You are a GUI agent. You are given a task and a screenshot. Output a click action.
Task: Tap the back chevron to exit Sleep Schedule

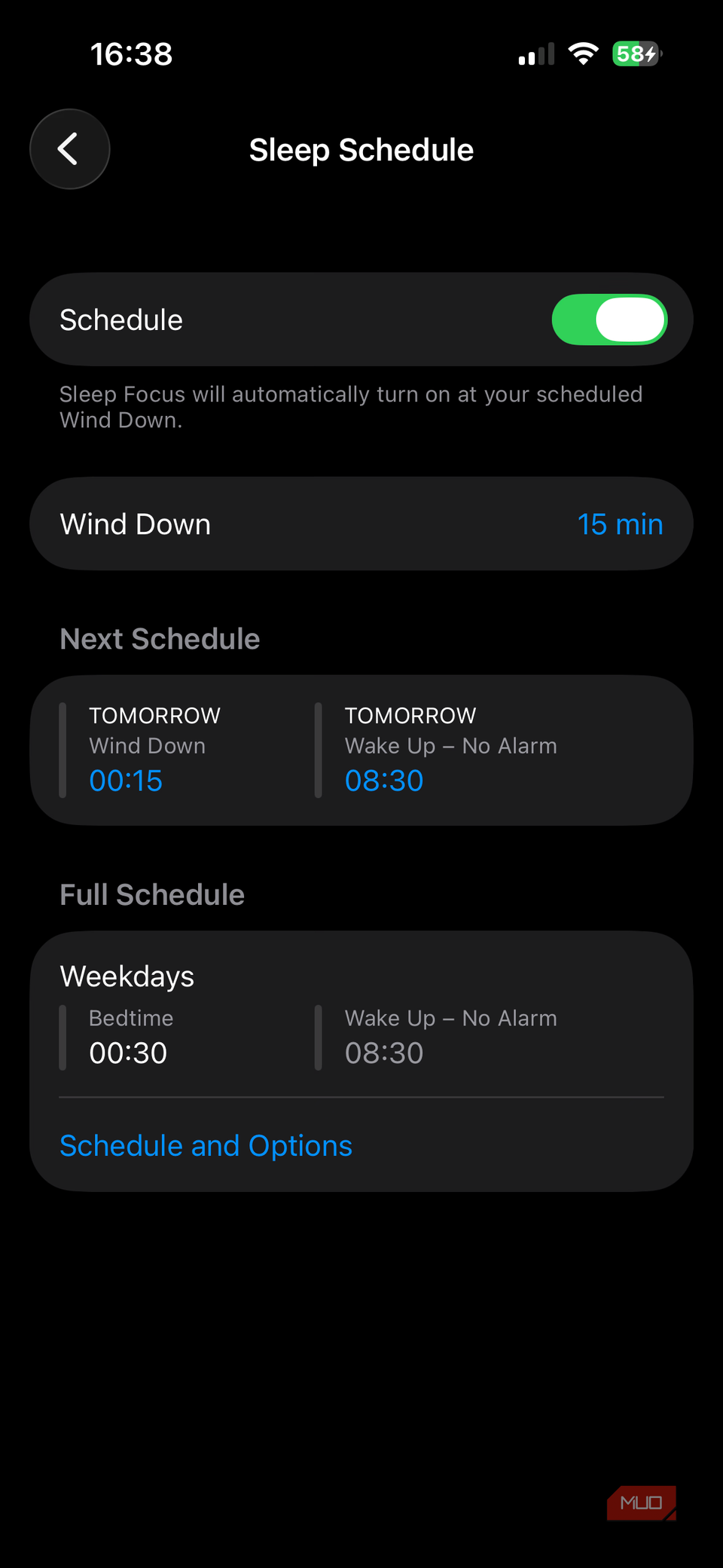click(x=69, y=149)
